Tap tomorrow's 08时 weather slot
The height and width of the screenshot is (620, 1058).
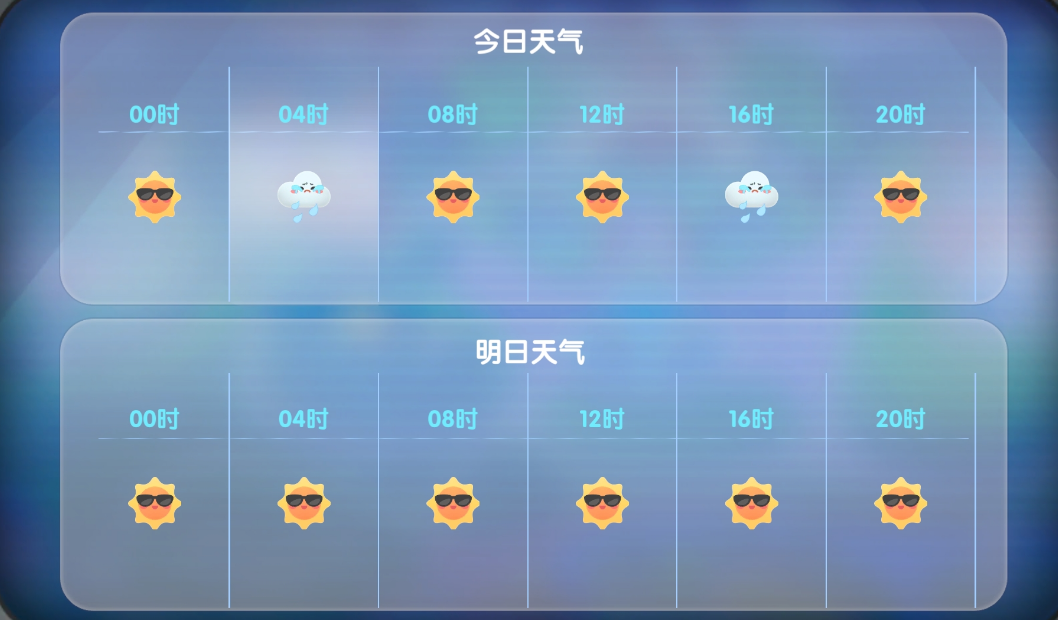453,490
